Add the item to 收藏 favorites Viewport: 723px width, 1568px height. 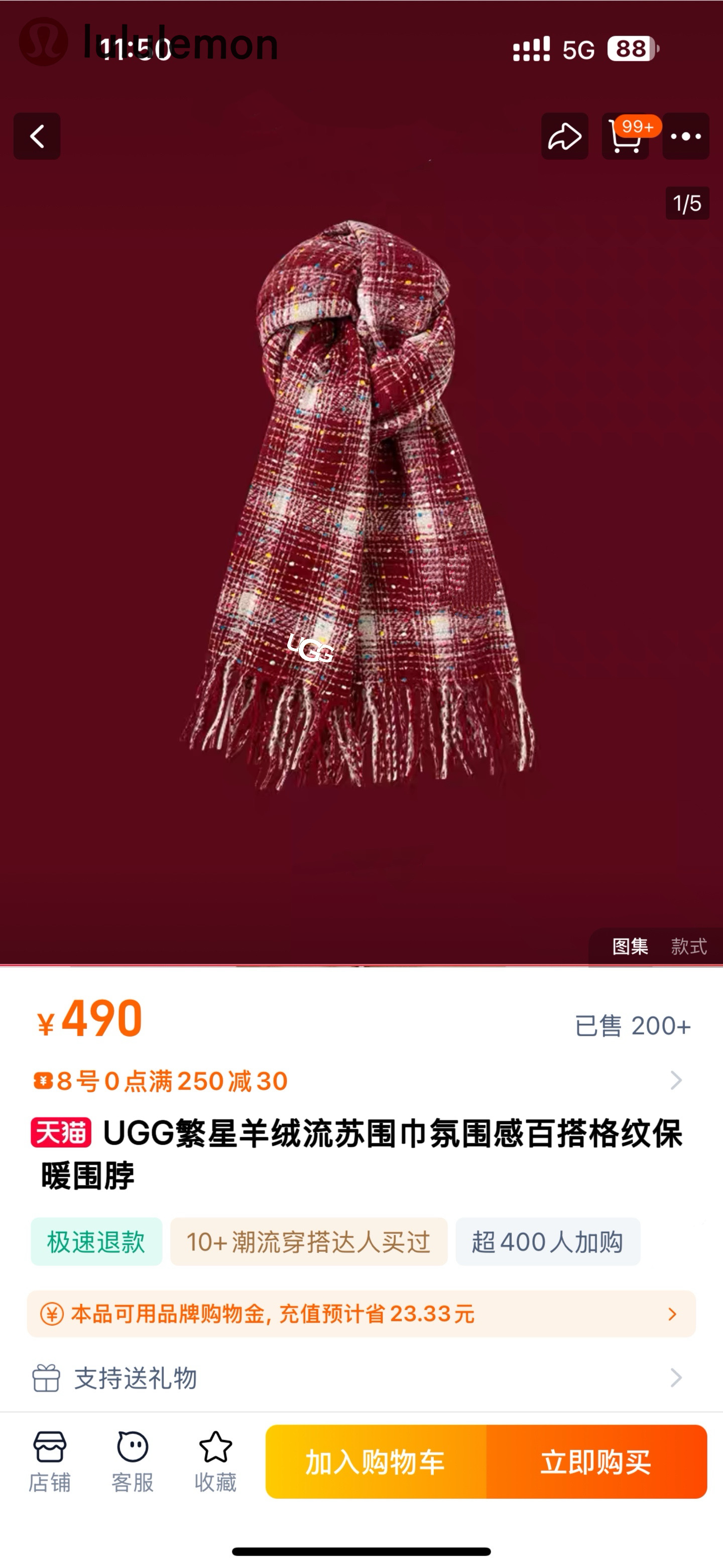(x=215, y=1461)
